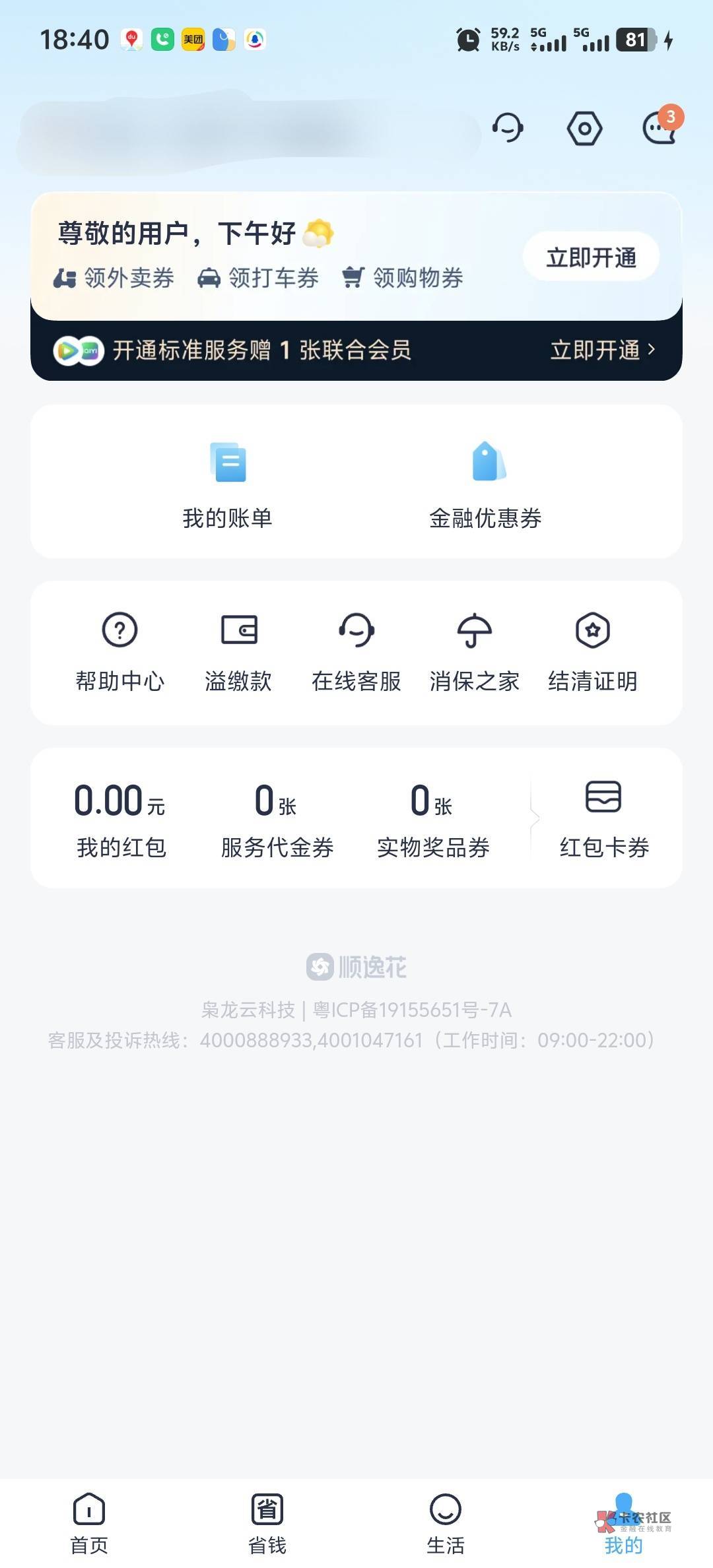
Task: Contact 在线客服
Action: click(356, 651)
